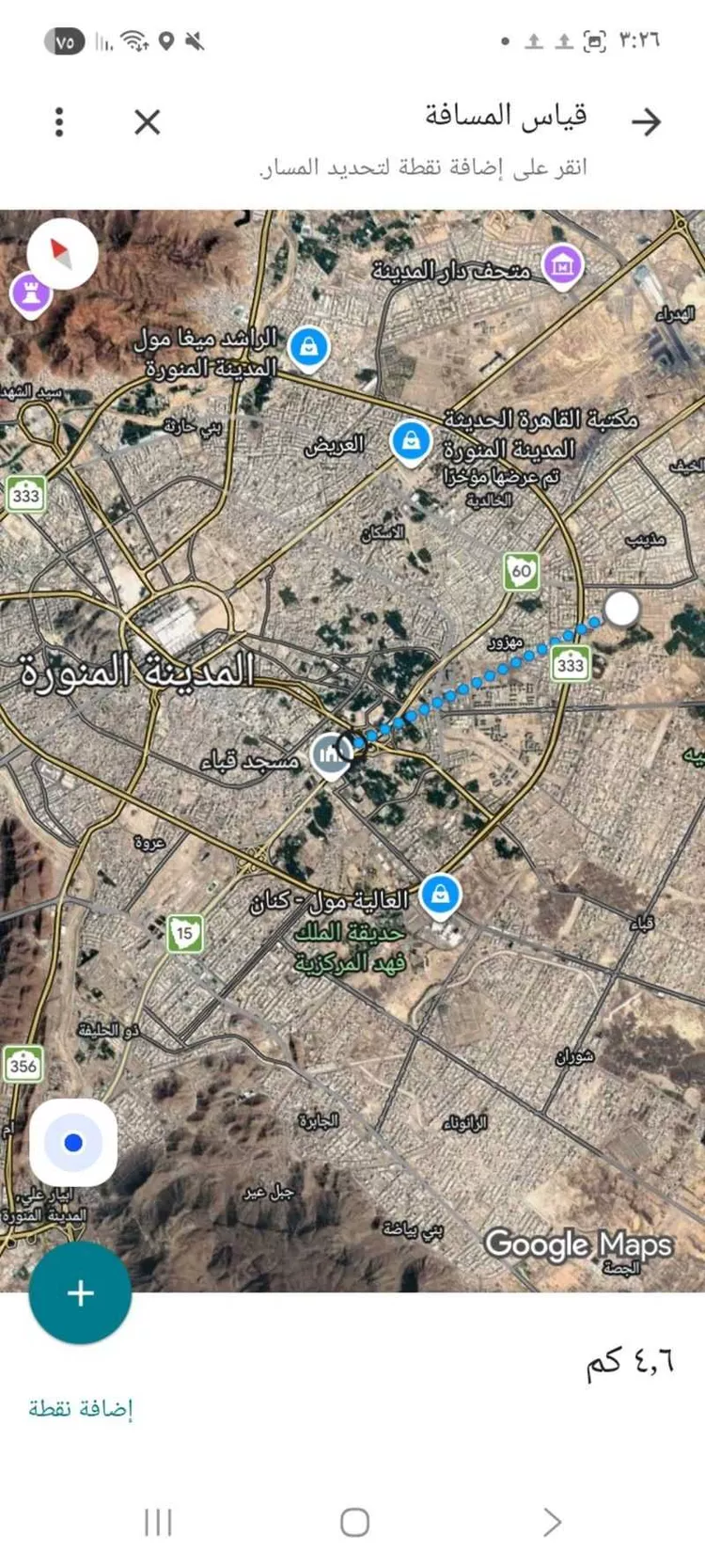
Task: Tap the purple متحف دار المدينة museum marker
Action: (561, 264)
